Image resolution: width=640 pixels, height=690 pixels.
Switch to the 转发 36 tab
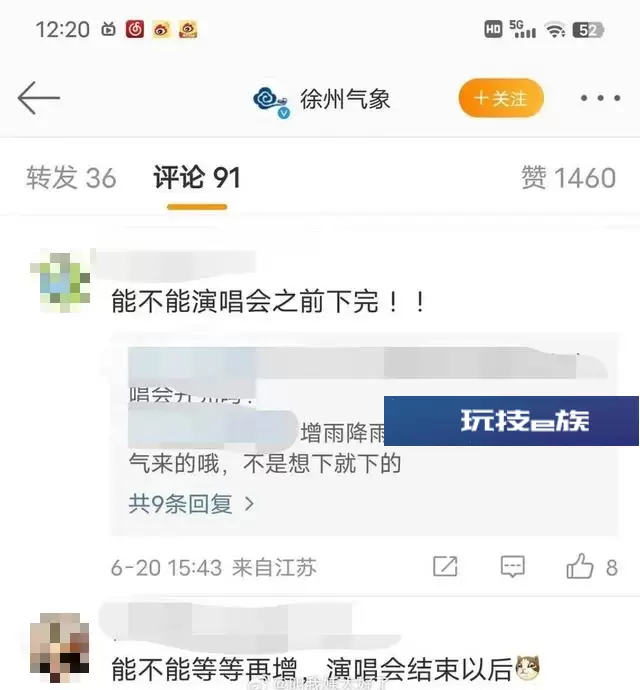point(71,178)
